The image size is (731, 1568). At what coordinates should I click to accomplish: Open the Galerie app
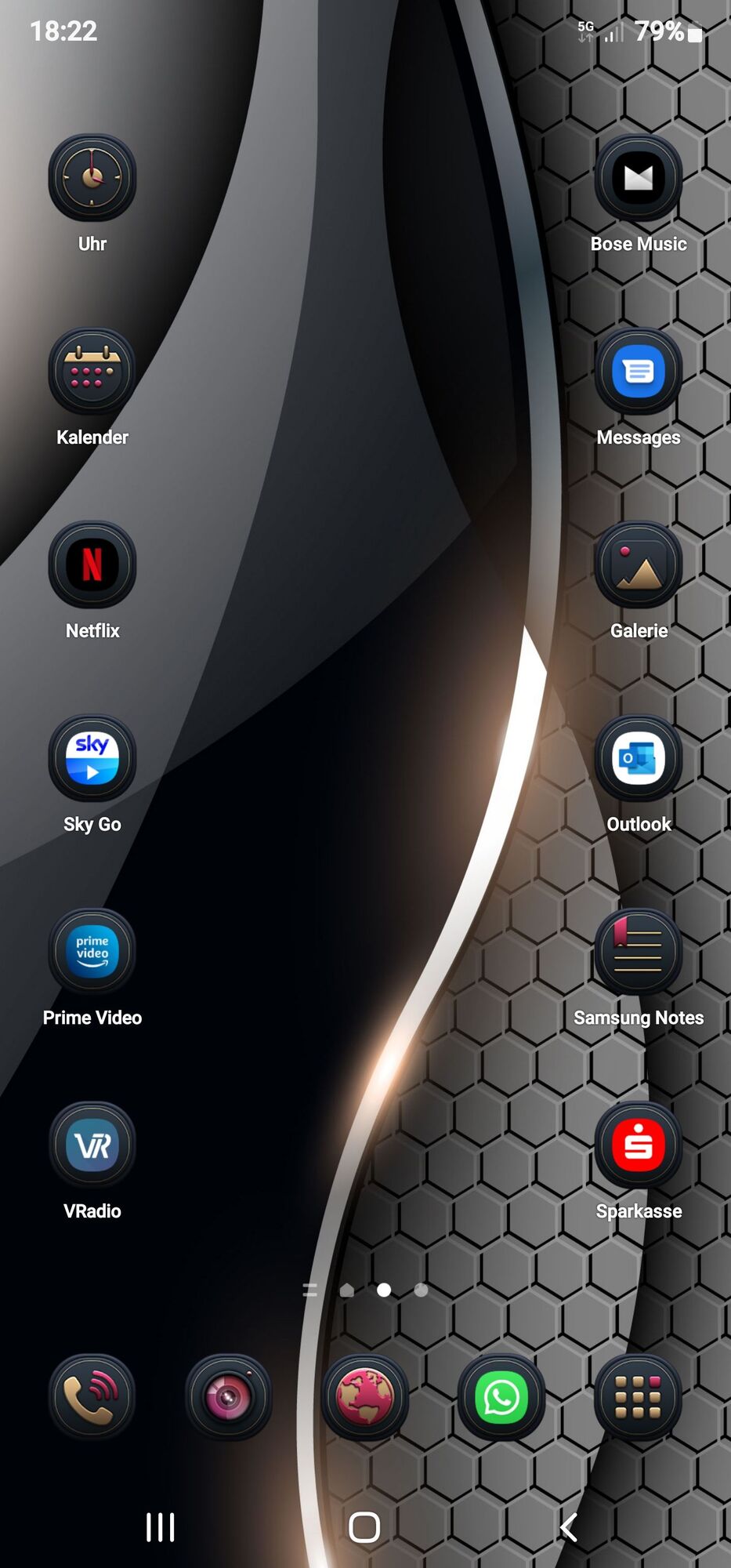[x=639, y=565]
